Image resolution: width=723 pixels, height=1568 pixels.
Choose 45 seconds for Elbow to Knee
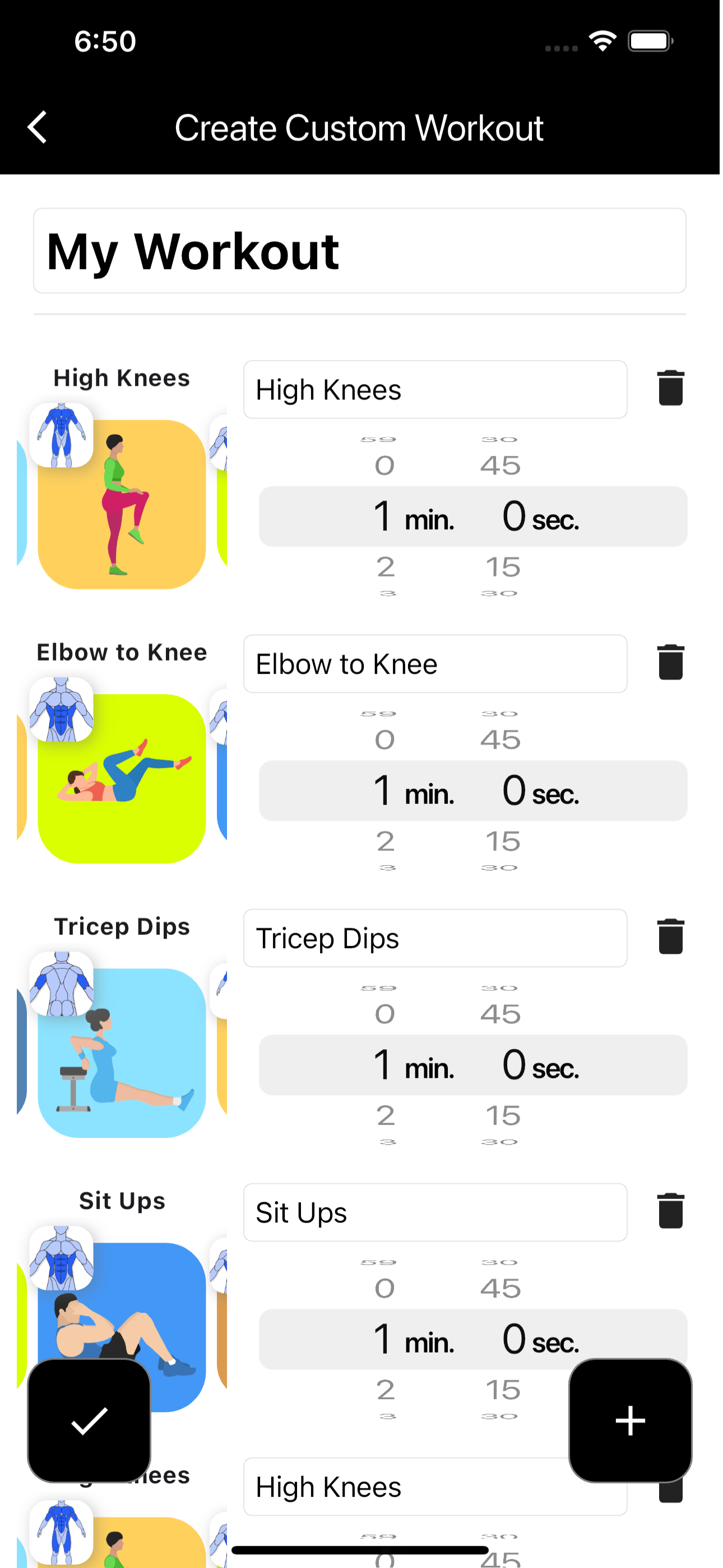pyautogui.click(x=500, y=740)
